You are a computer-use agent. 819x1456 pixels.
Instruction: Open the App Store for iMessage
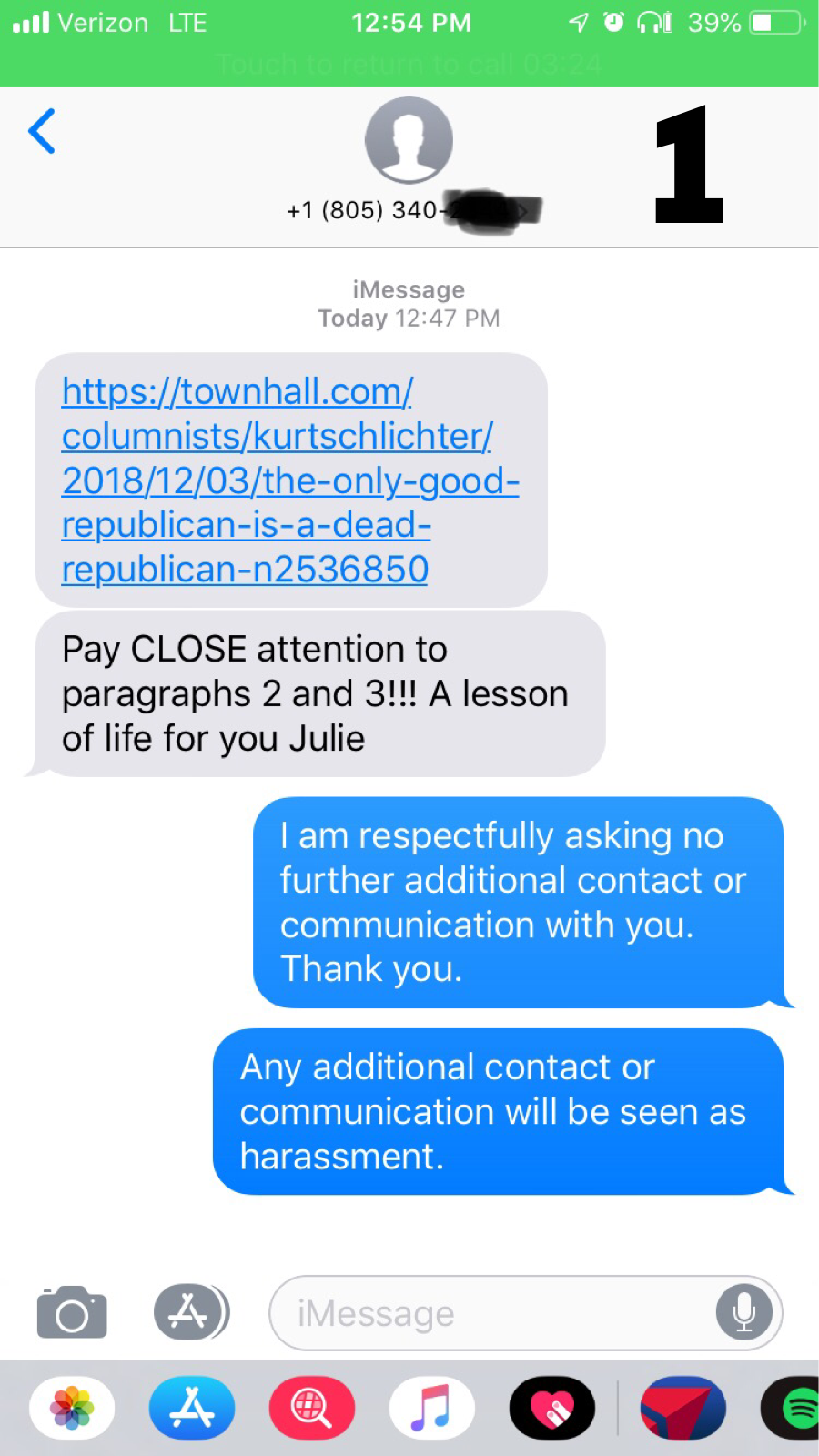point(191,1408)
